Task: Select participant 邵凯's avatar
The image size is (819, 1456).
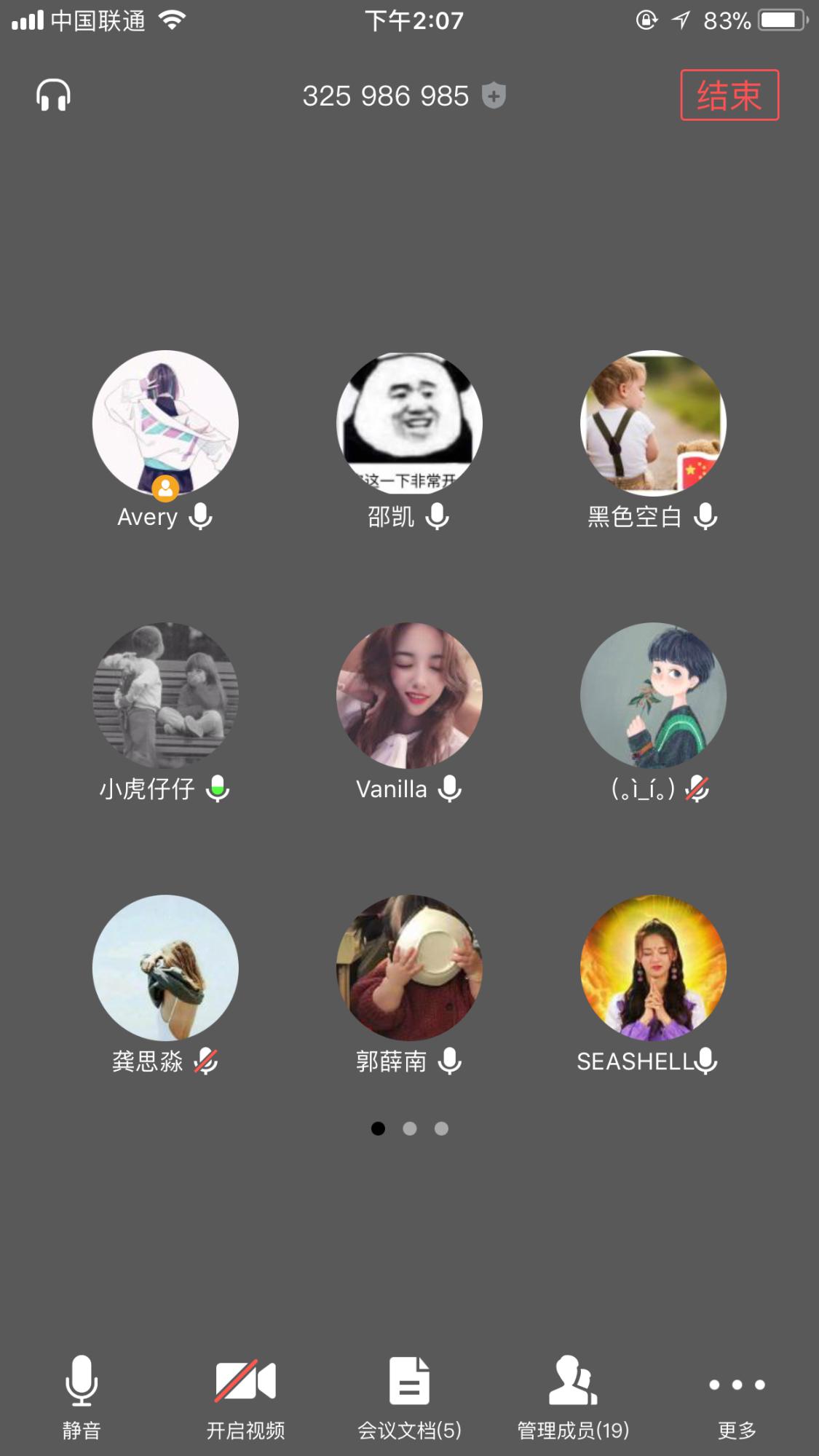Action: click(x=409, y=423)
